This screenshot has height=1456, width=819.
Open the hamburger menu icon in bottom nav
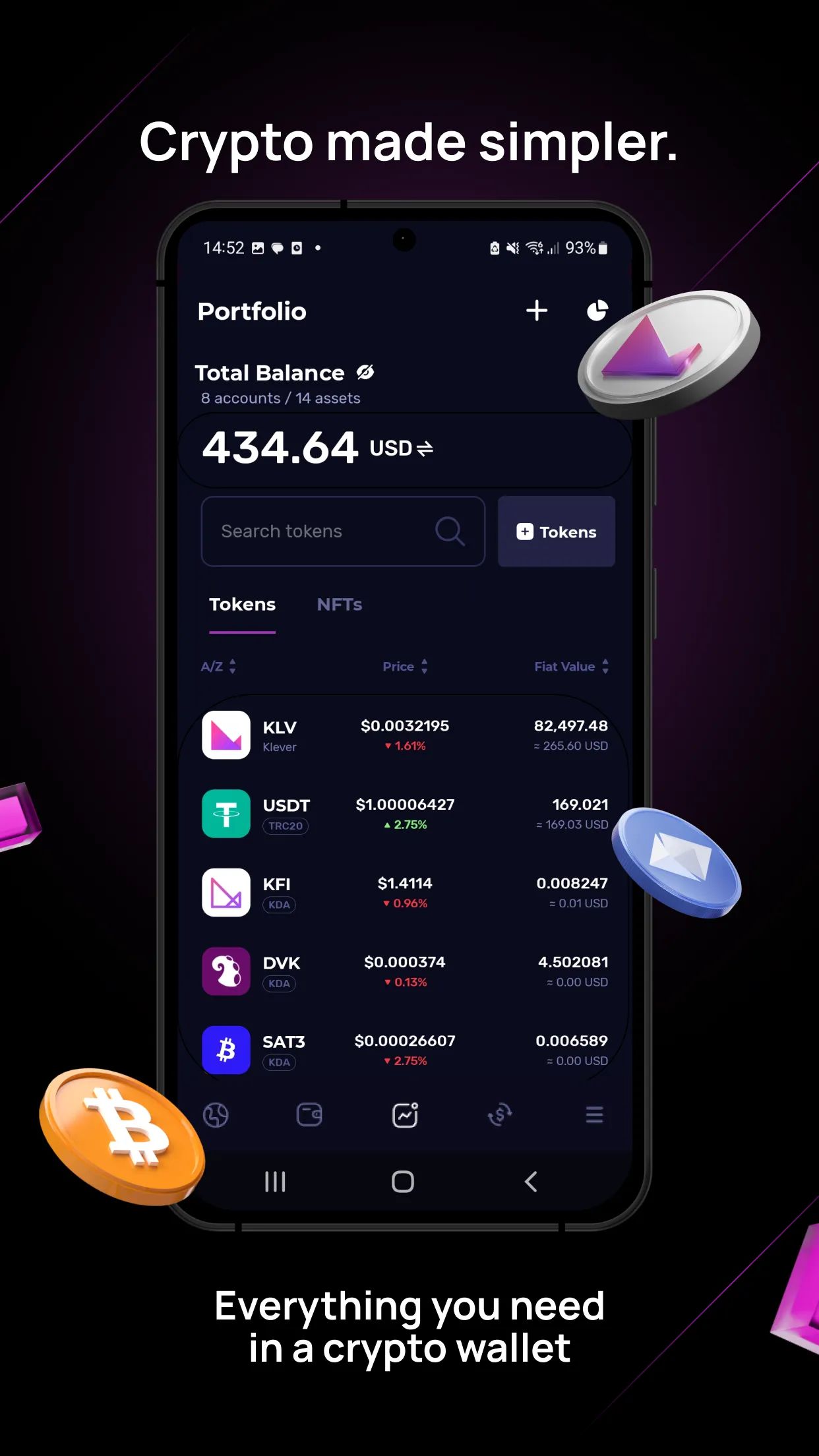click(x=593, y=1115)
